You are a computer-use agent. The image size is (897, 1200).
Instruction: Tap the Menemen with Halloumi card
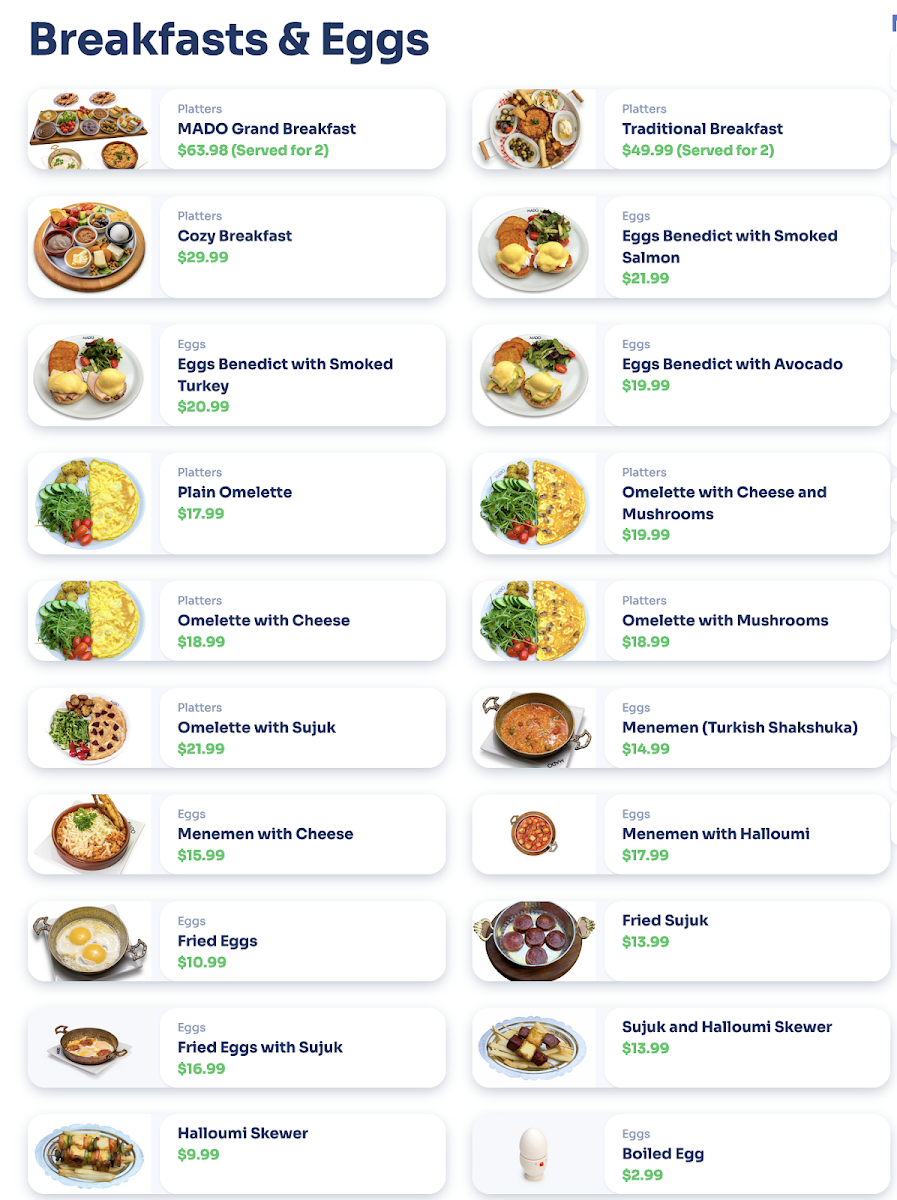click(x=681, y=834)
